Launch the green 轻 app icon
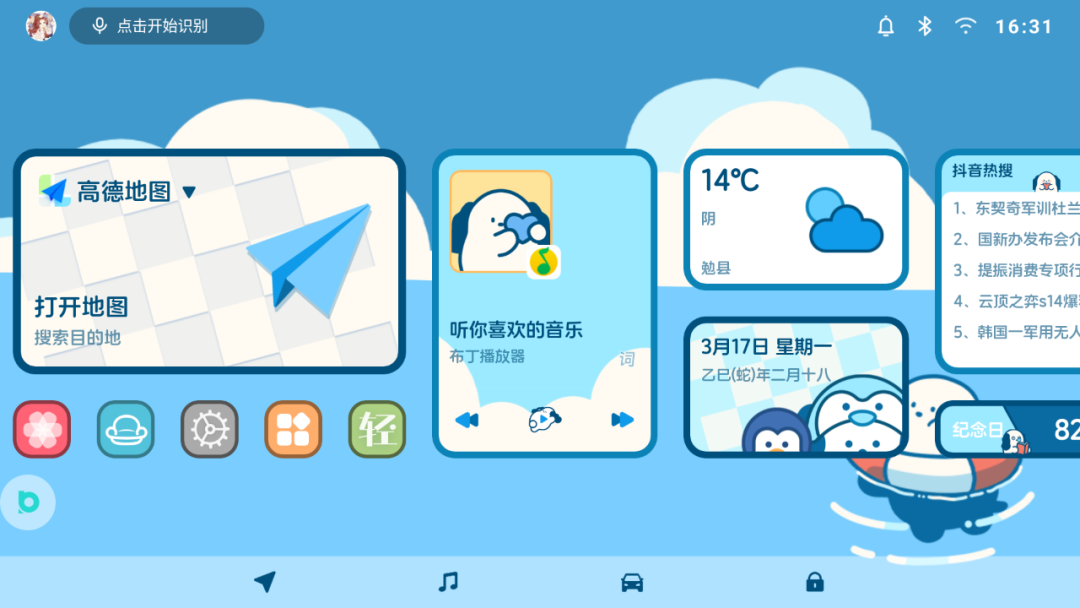 (377, 429)
